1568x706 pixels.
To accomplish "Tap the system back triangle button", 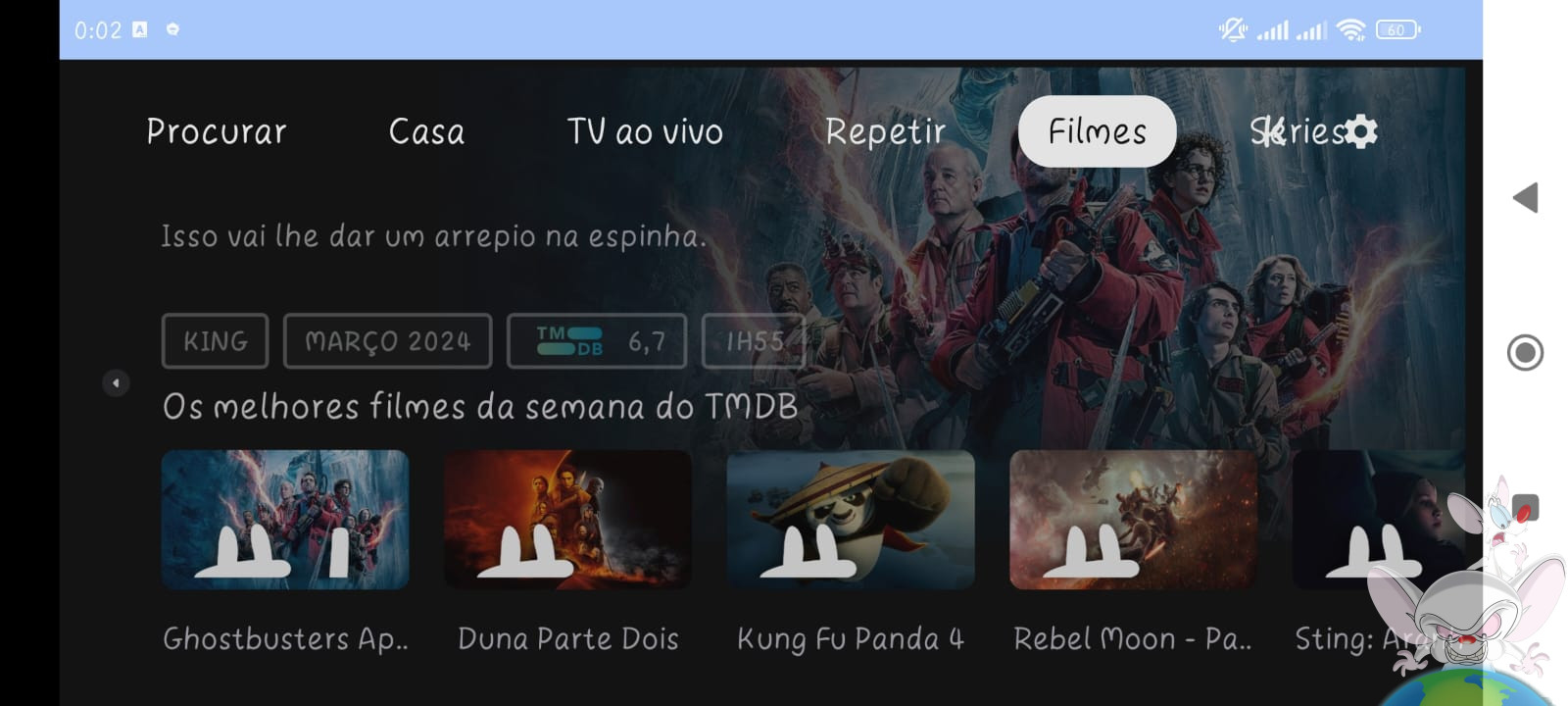I will pos(1525,198).
